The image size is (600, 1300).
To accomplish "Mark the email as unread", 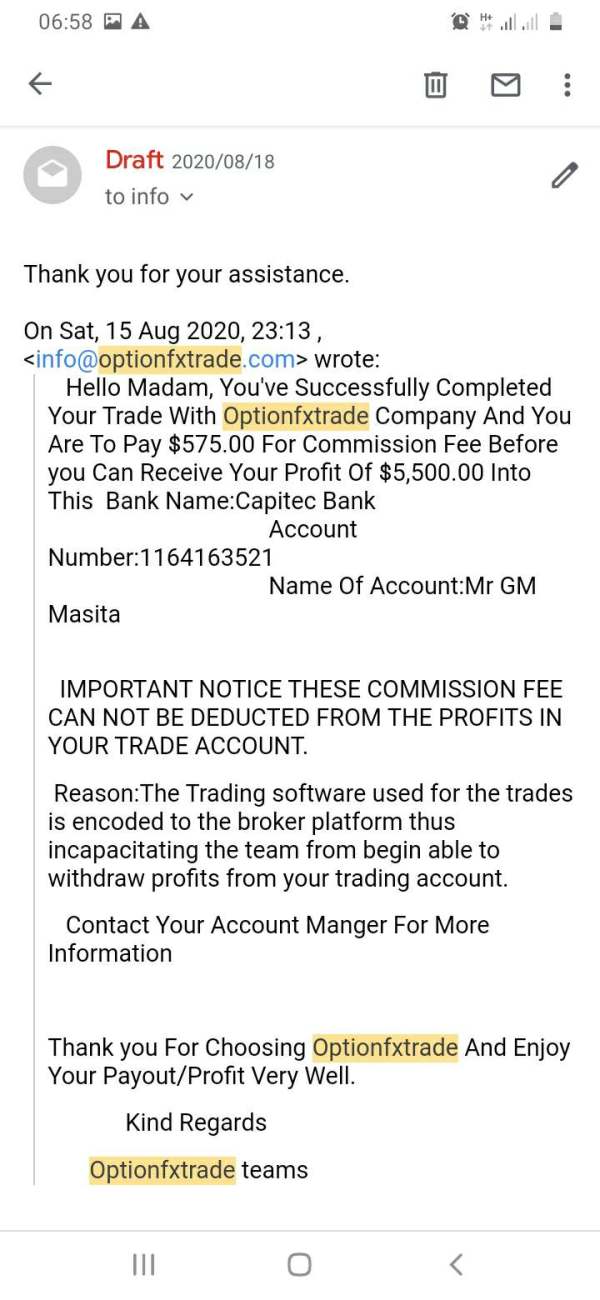I will (x=505, y=85).
